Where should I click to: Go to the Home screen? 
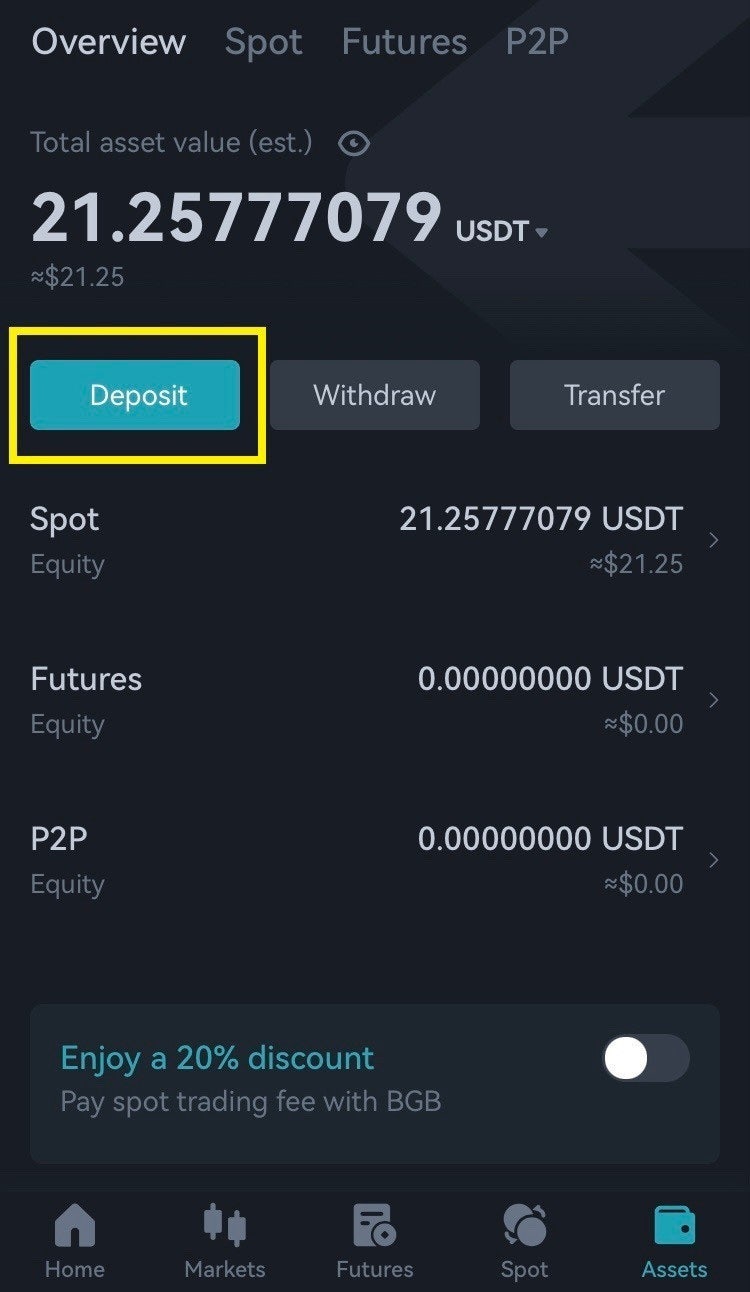75,1240
